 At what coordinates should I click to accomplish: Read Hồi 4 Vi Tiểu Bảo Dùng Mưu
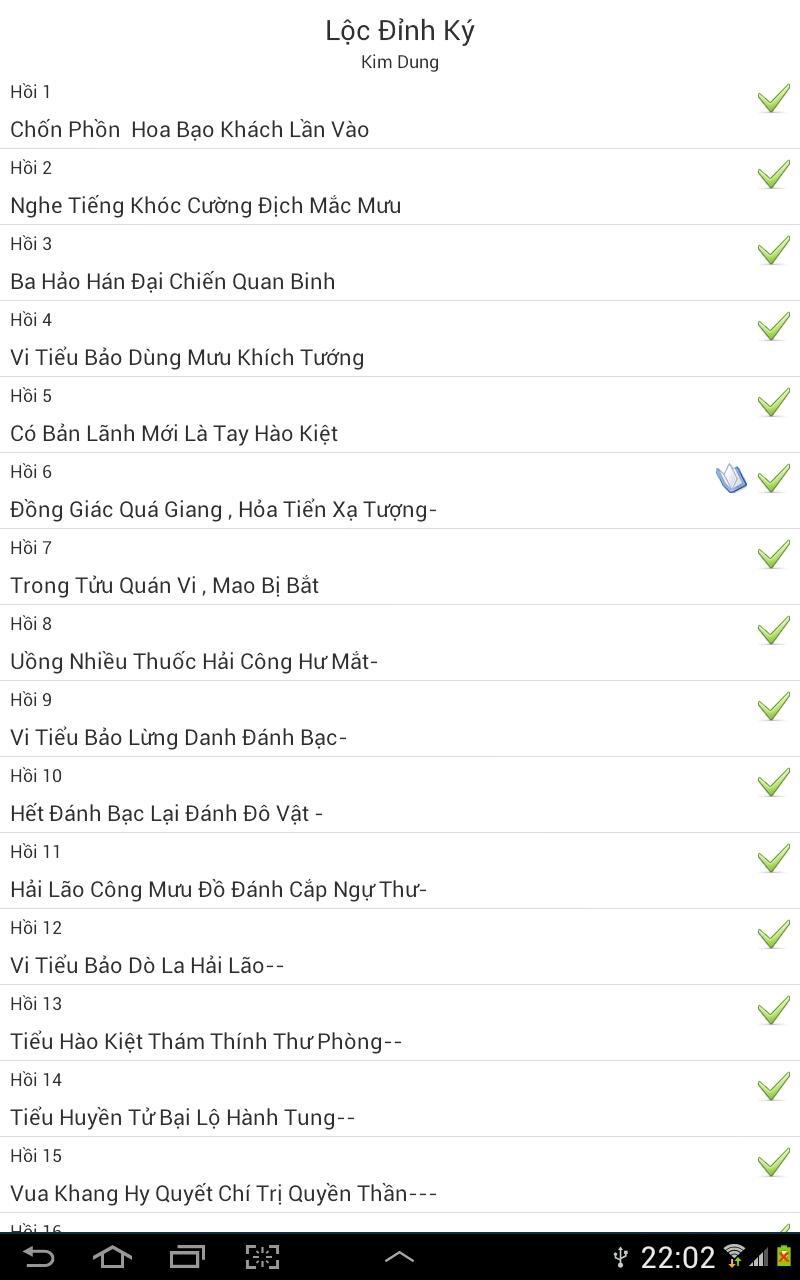pos(187,357)
